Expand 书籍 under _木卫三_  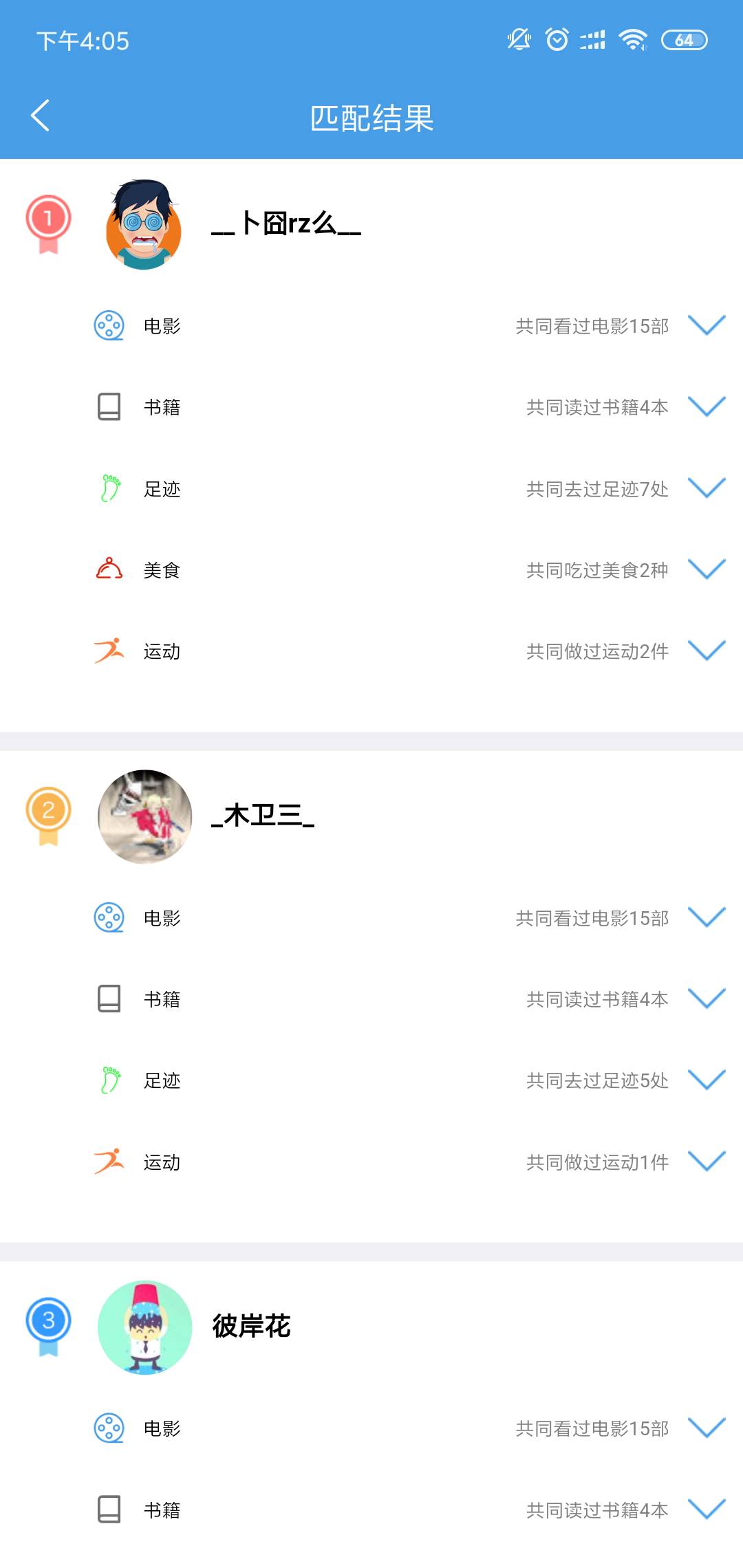(x=707, y=999)
